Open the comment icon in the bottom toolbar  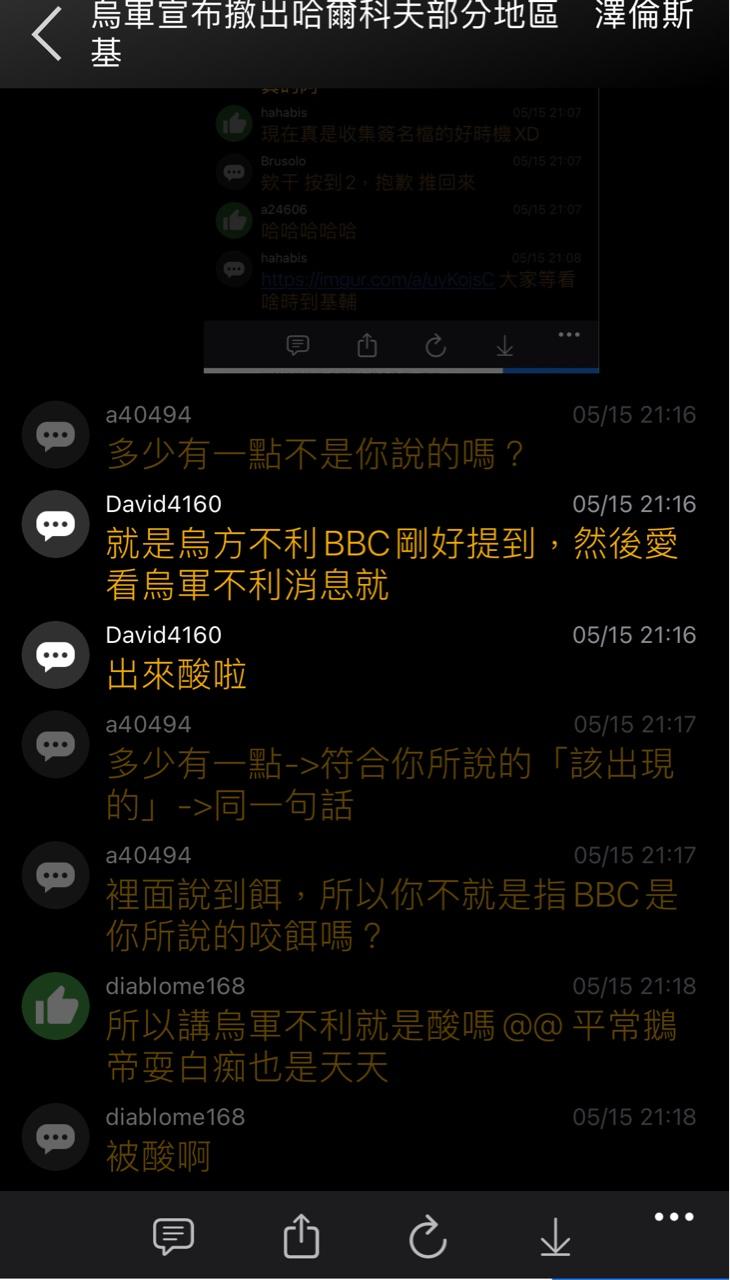pos(173,1237)
